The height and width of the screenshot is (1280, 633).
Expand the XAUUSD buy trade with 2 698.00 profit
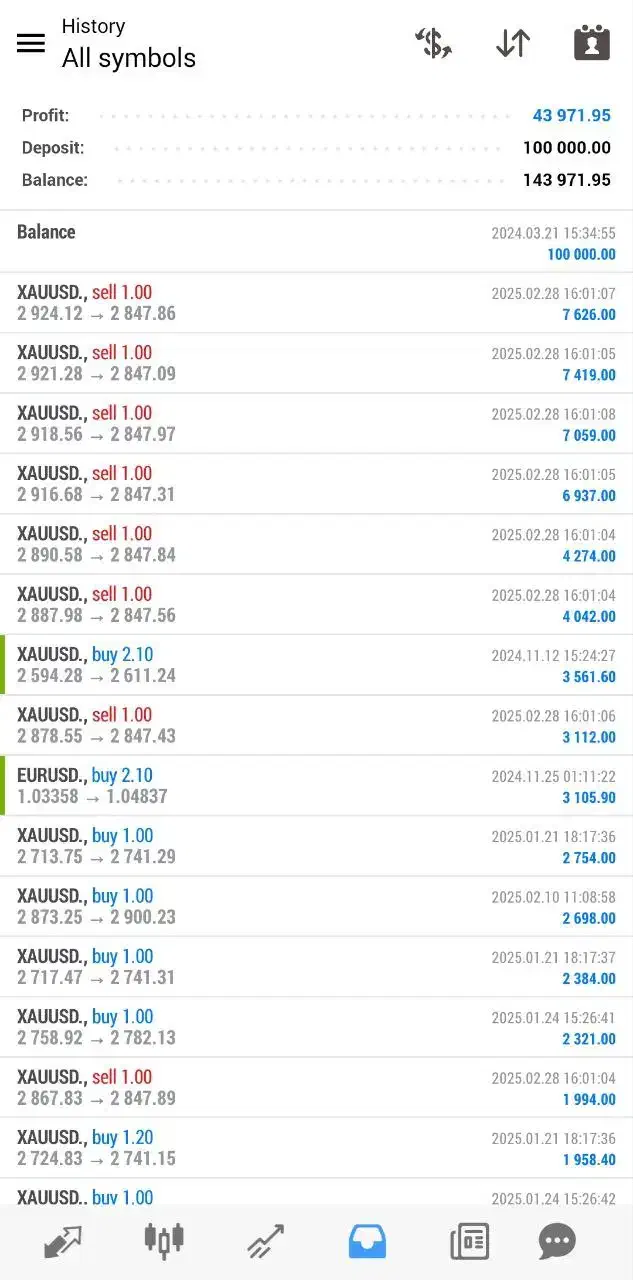coord(316,907)
